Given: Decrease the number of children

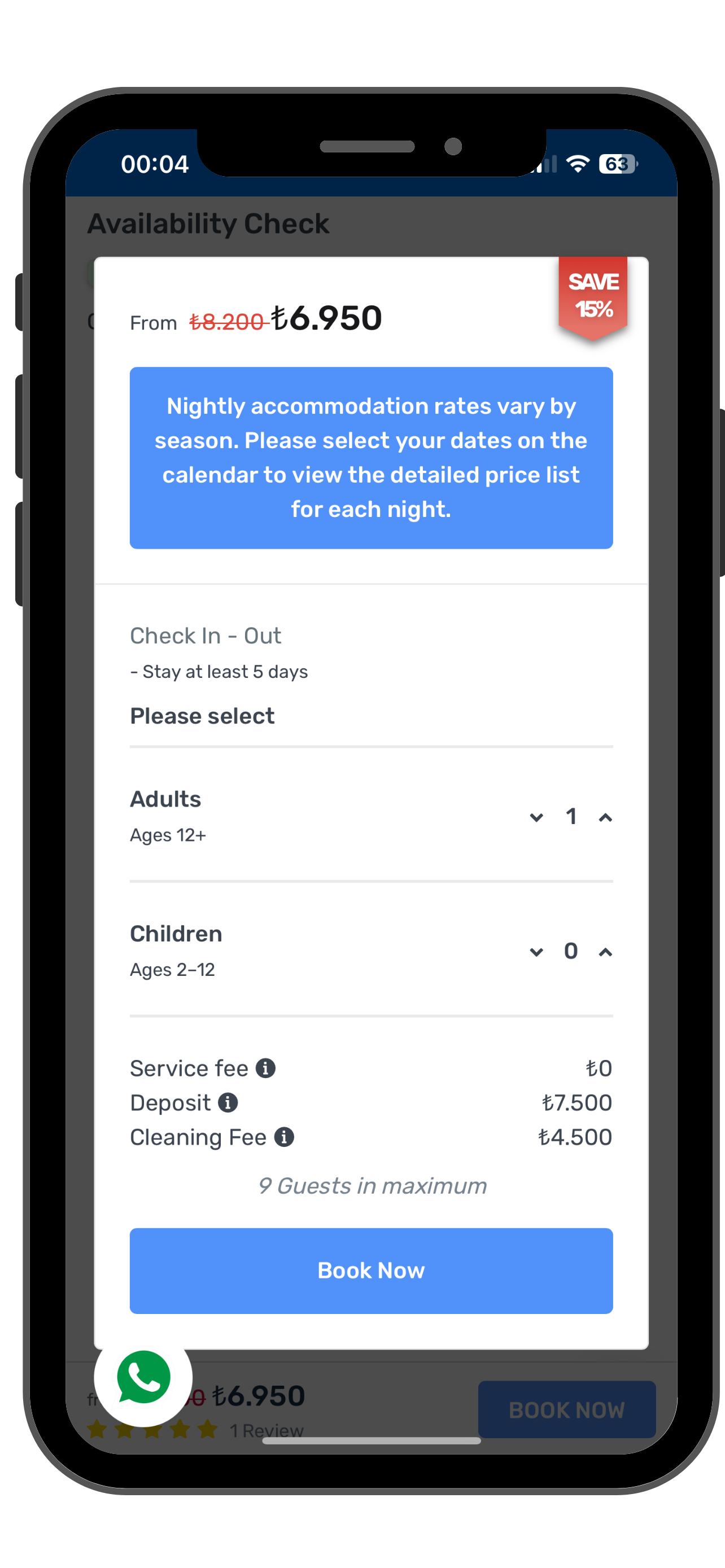Looking at the screenshot, I should coord(536,952).
